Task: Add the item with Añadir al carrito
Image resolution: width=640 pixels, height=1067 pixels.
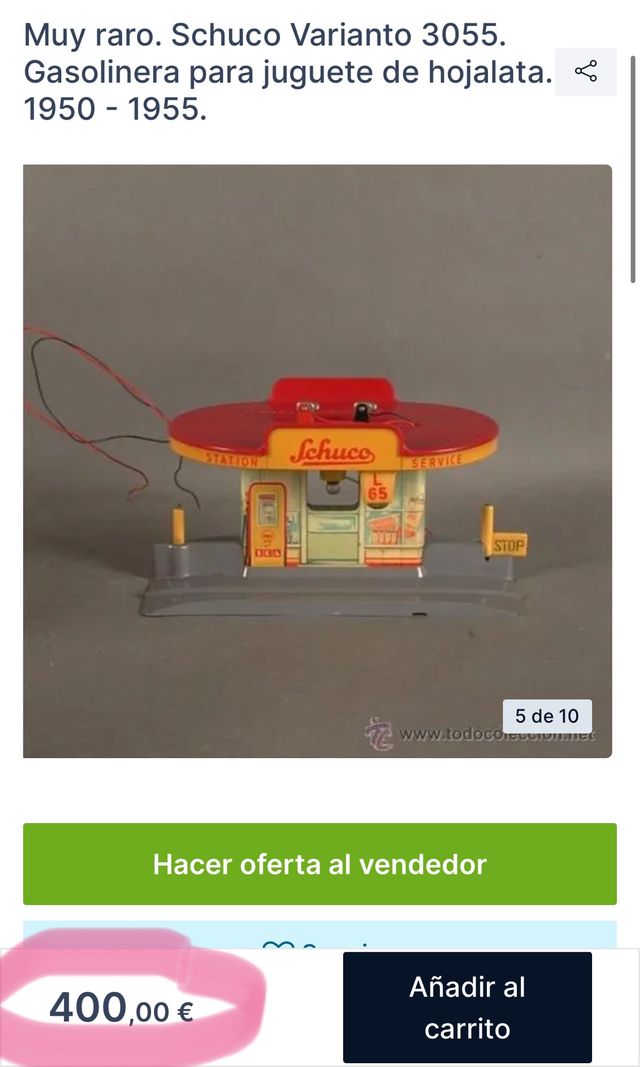Action: tap(467, 1007)
